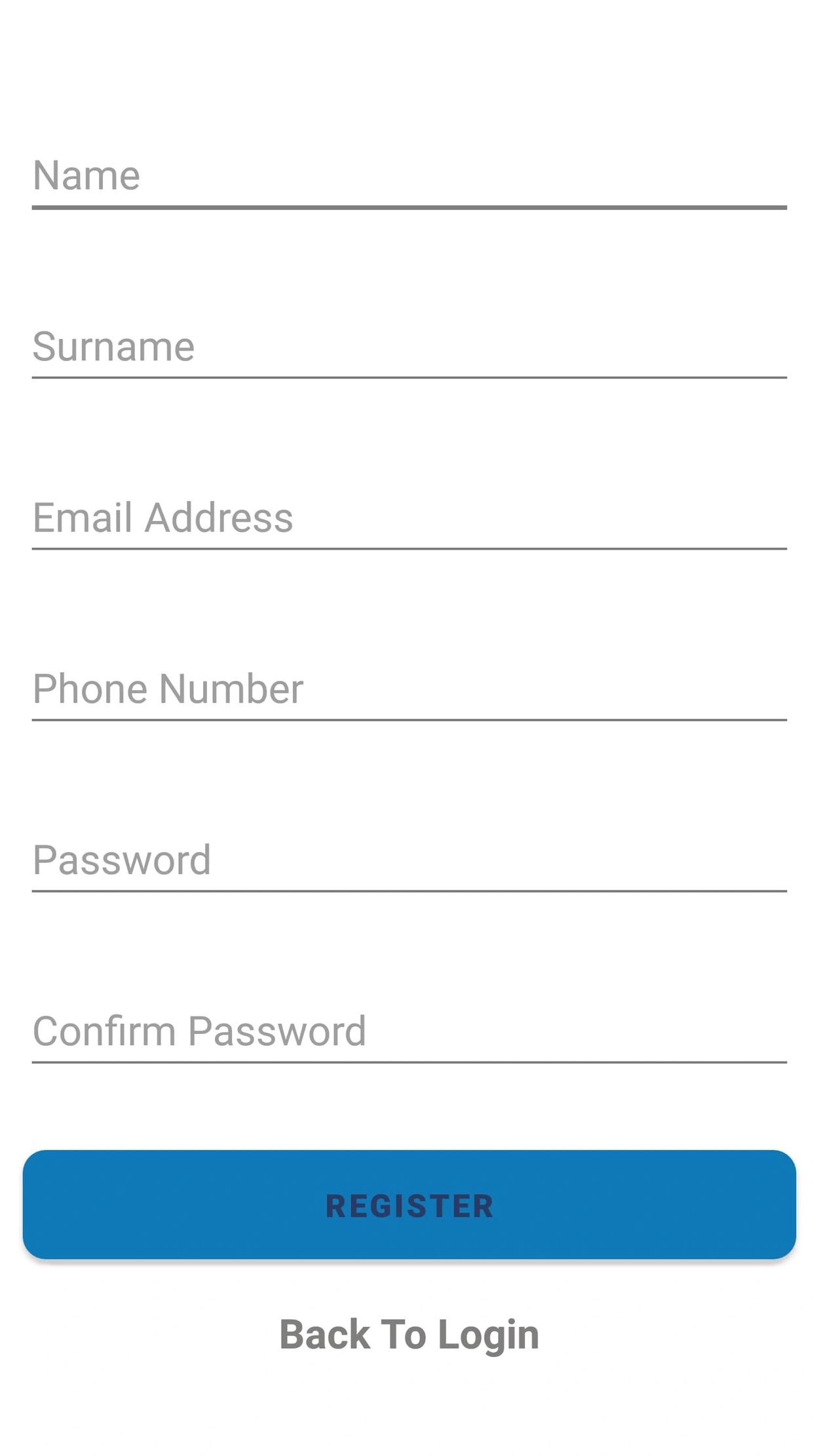Go back via Back To Login
Viewport: 819px width, 1456px height.
[409, 1334]
